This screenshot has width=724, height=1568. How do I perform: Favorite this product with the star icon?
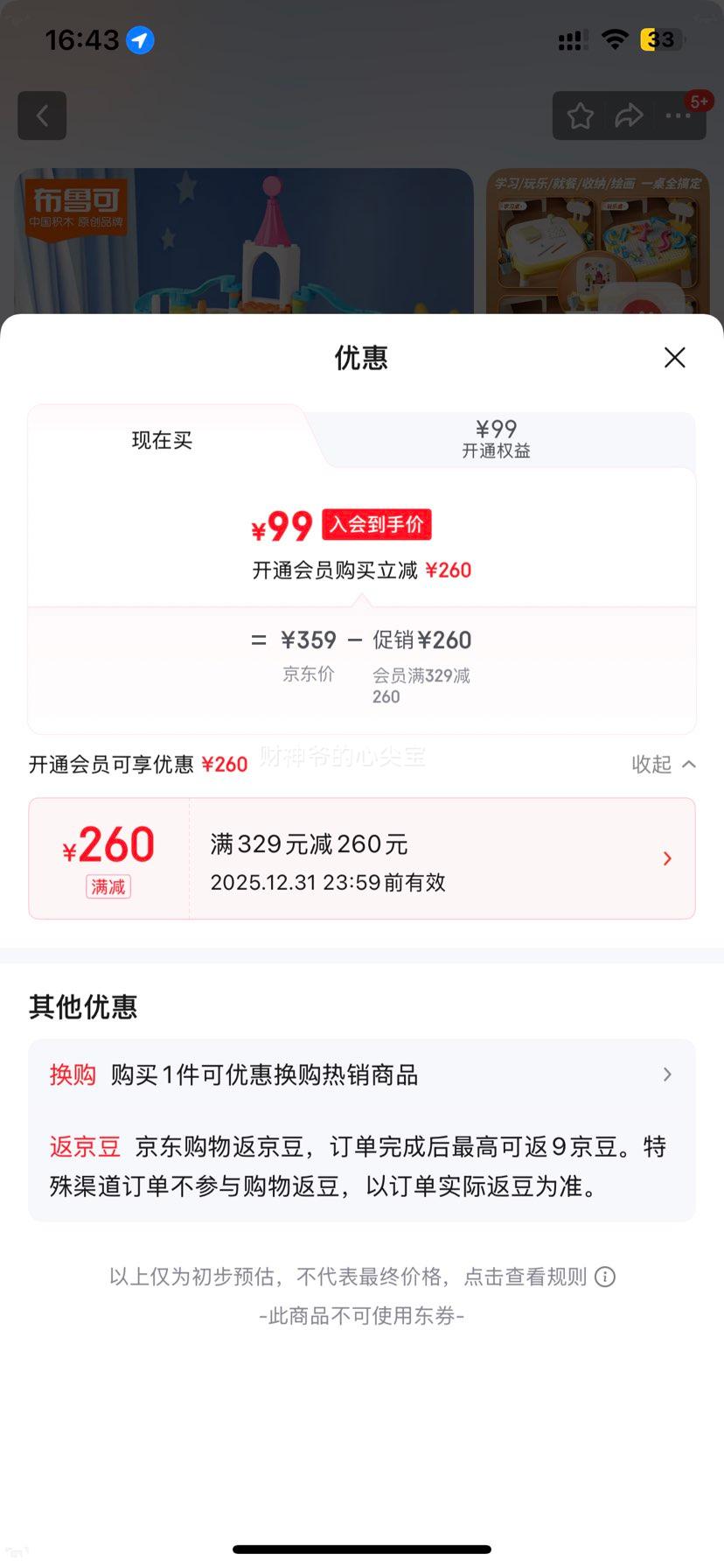coord(581,115)
